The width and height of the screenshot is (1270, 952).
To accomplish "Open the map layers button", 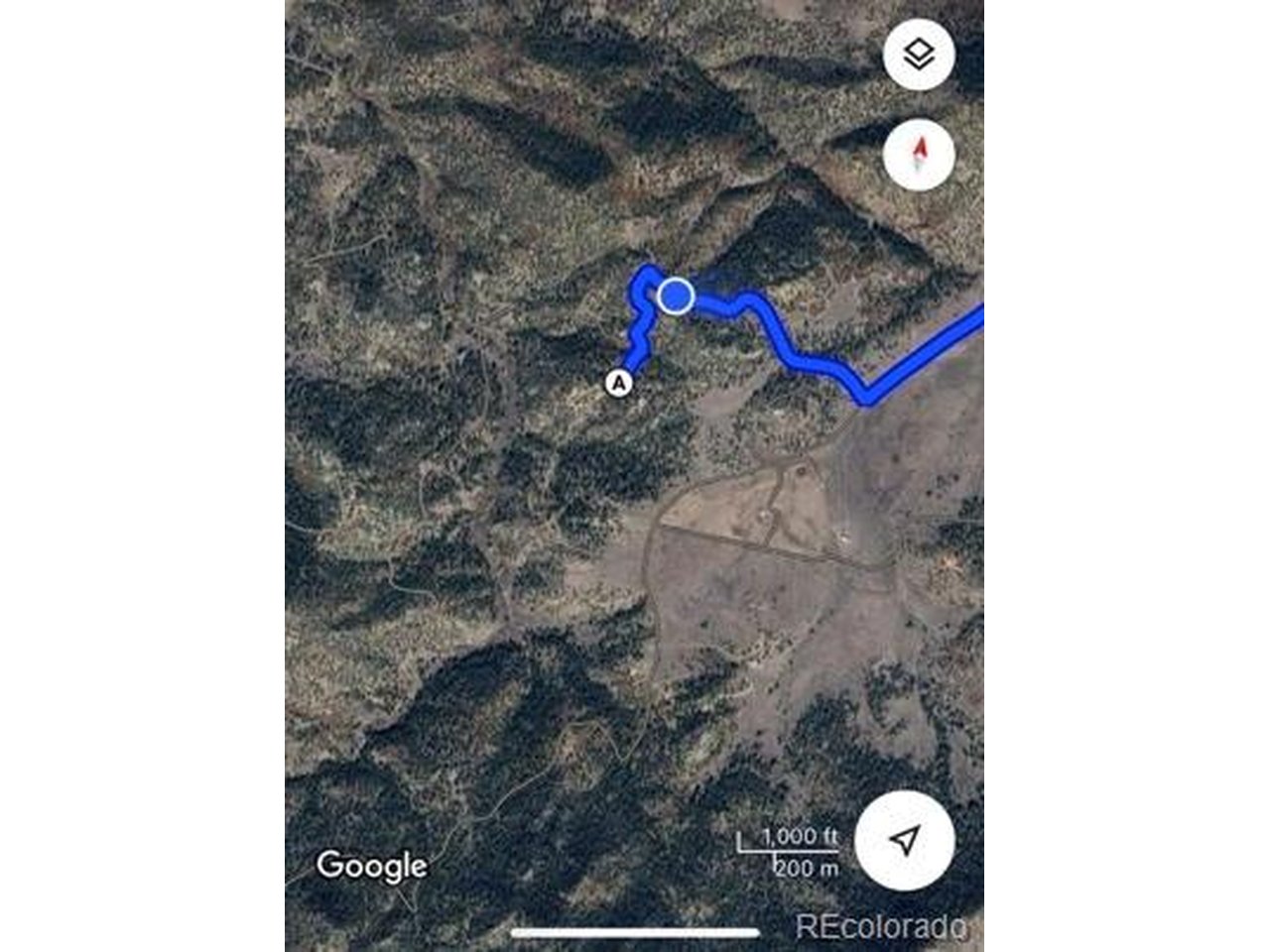I will [x=919, y=55].
